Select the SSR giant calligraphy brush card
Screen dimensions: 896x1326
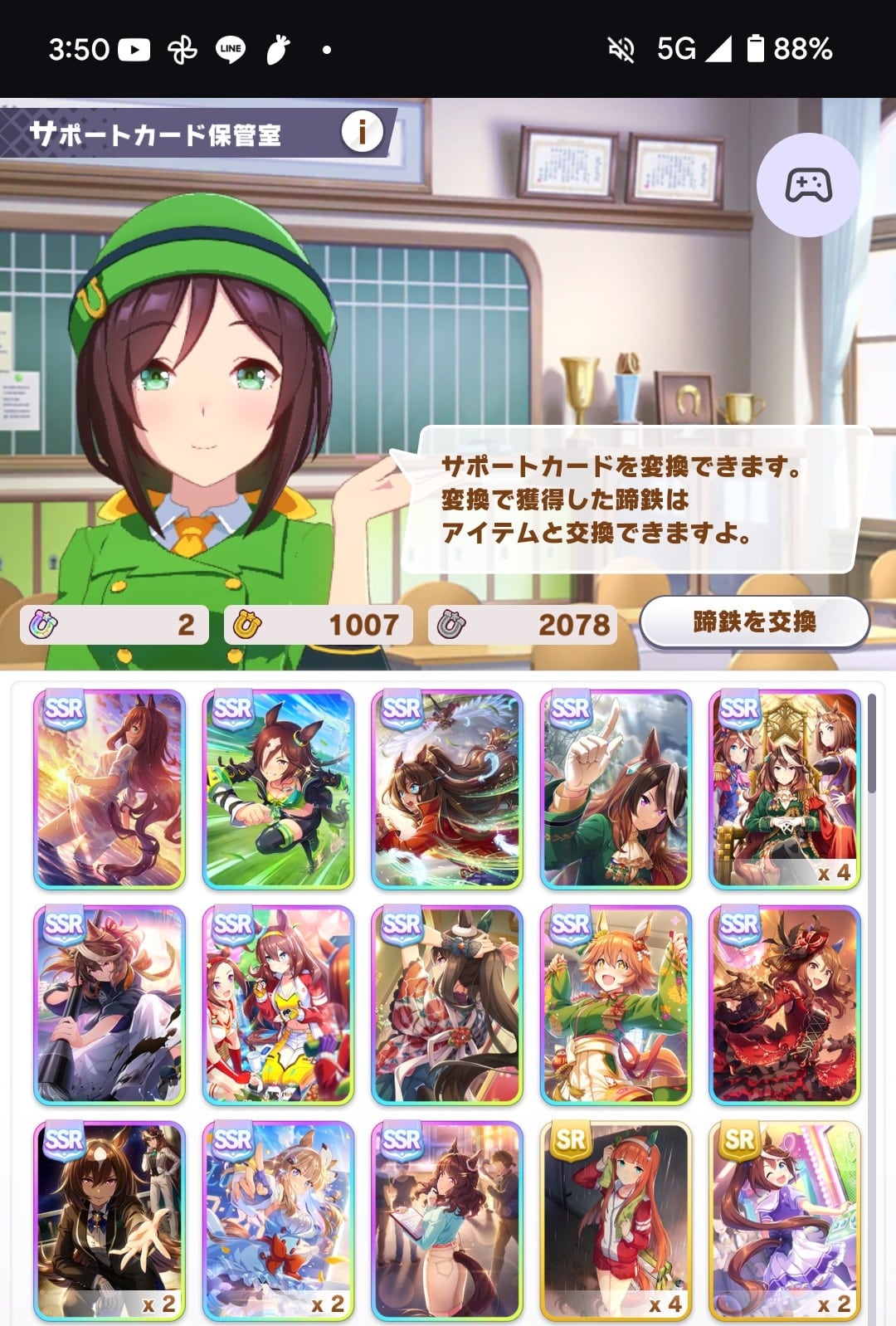tap(110, 1005)
